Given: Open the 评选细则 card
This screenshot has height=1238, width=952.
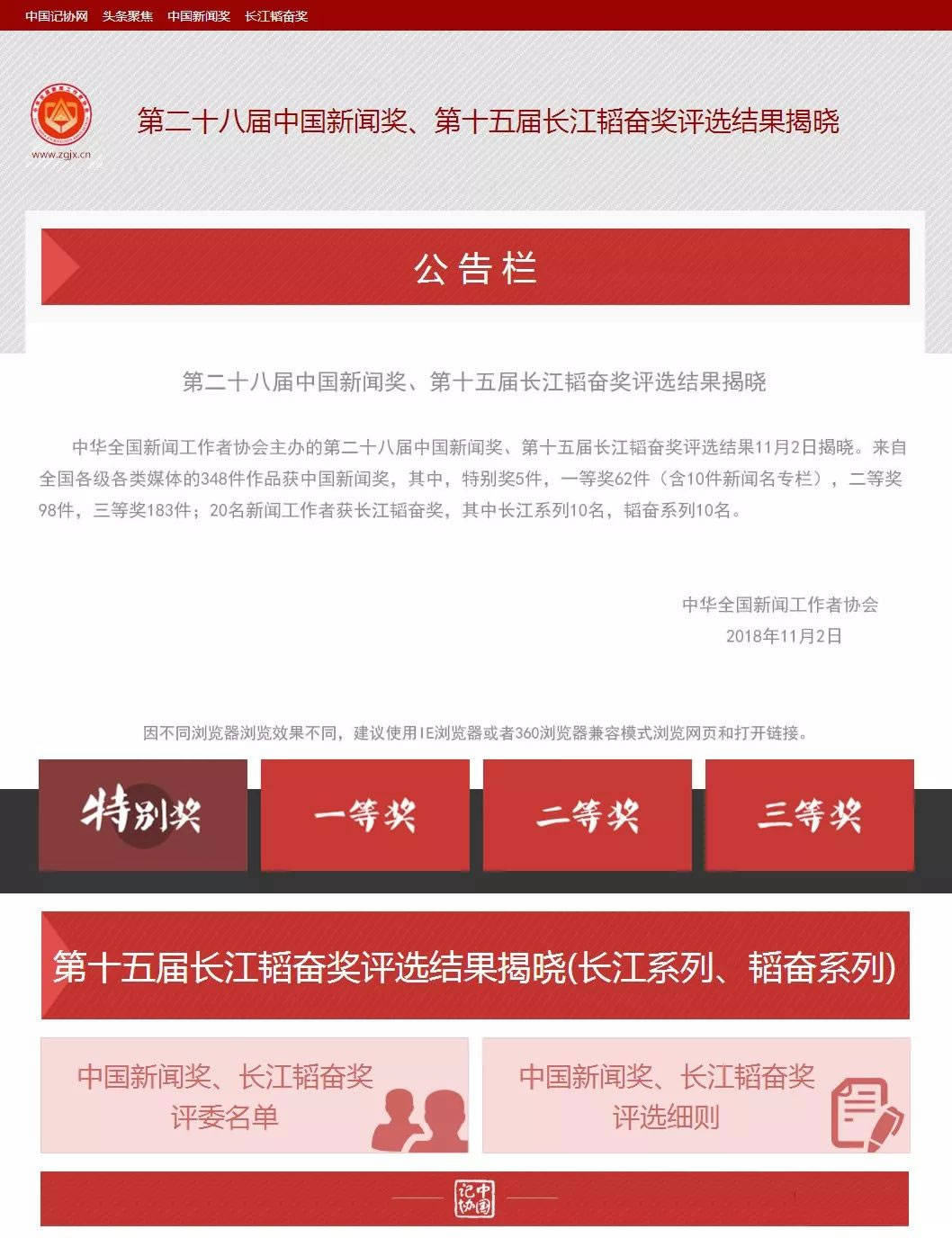Looking at the screenshot, I should point(696,1096).
